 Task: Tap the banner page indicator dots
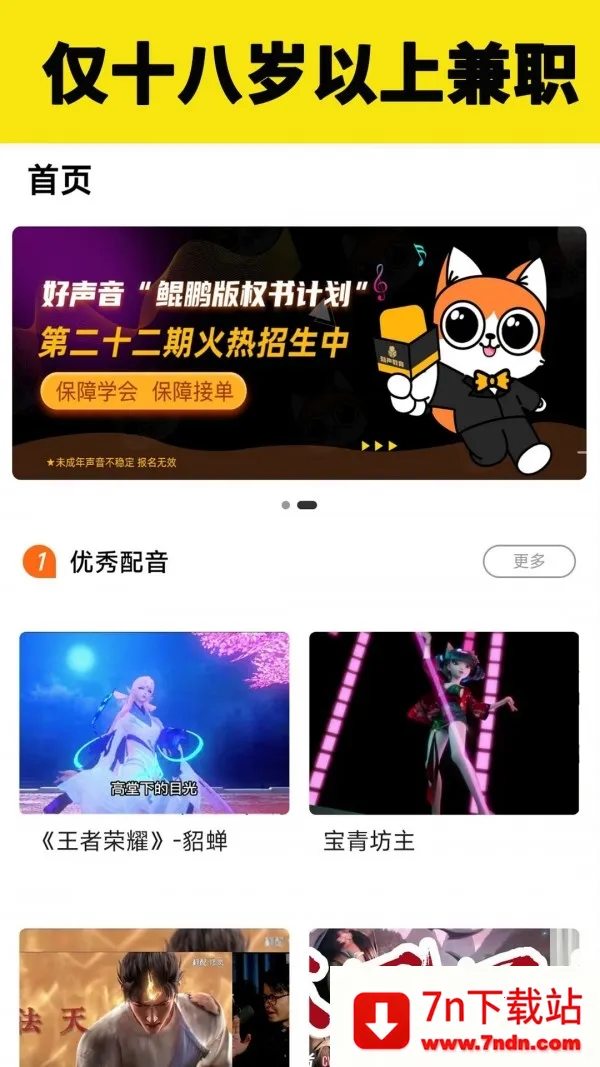click(299, 505)
